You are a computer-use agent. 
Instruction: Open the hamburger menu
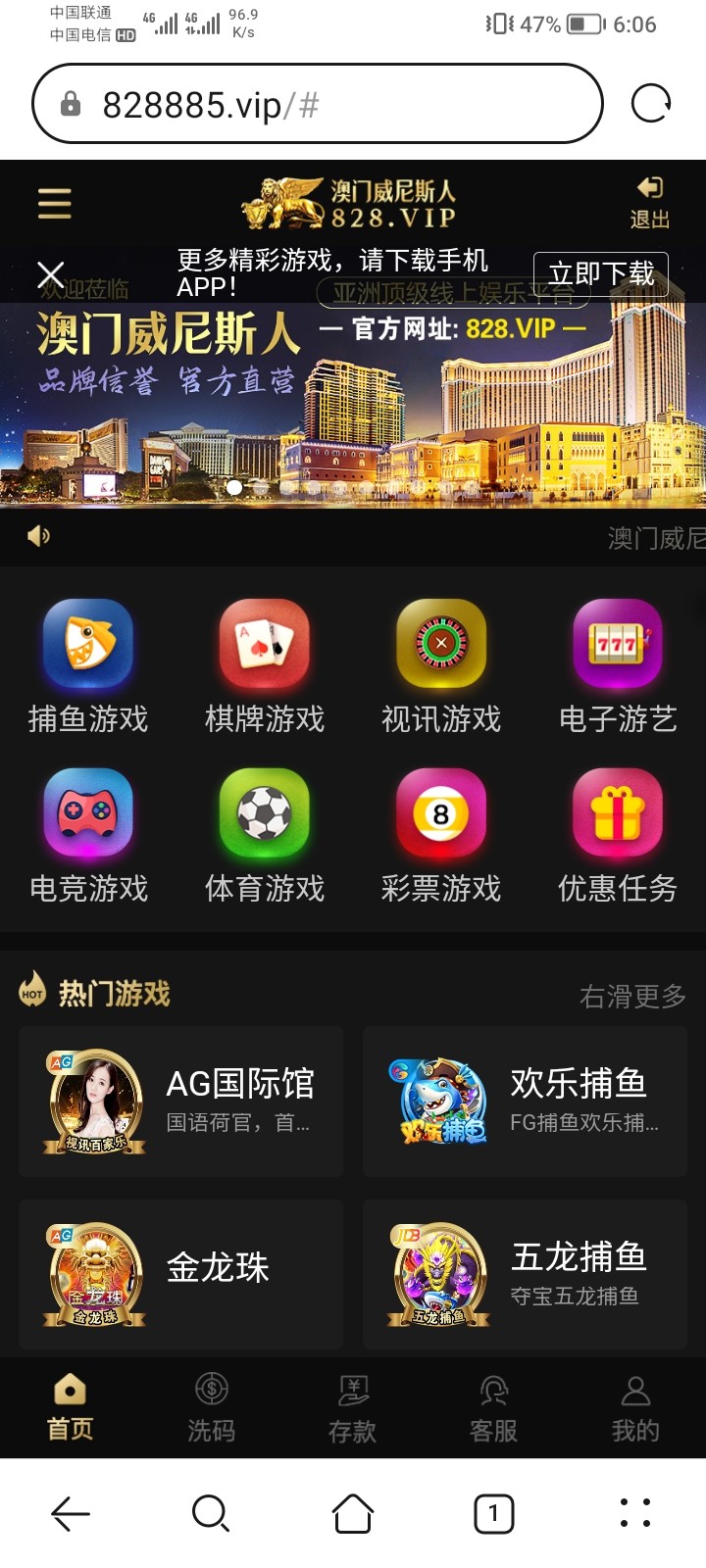click(55, 203)
